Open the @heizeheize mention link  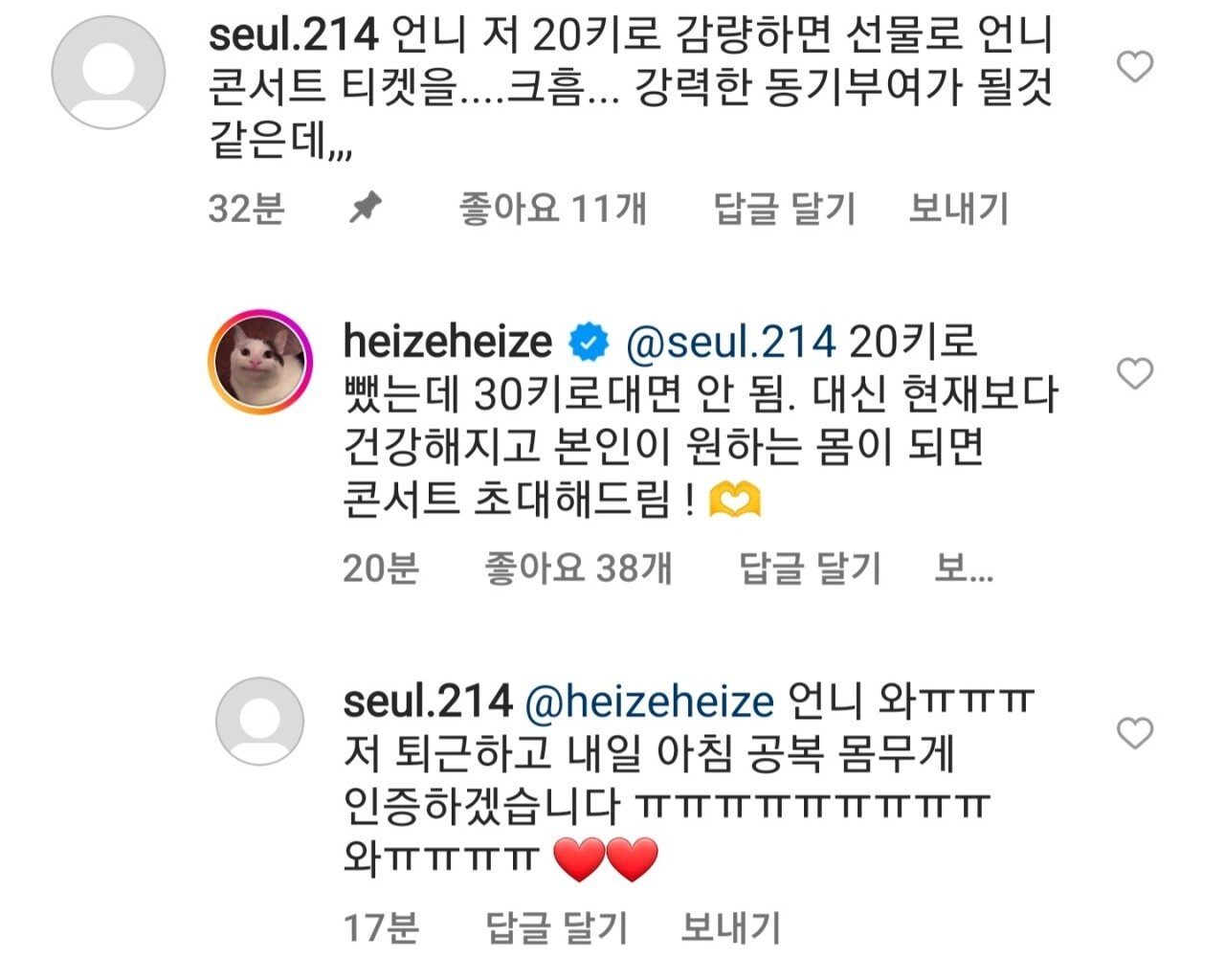[650, 702]
